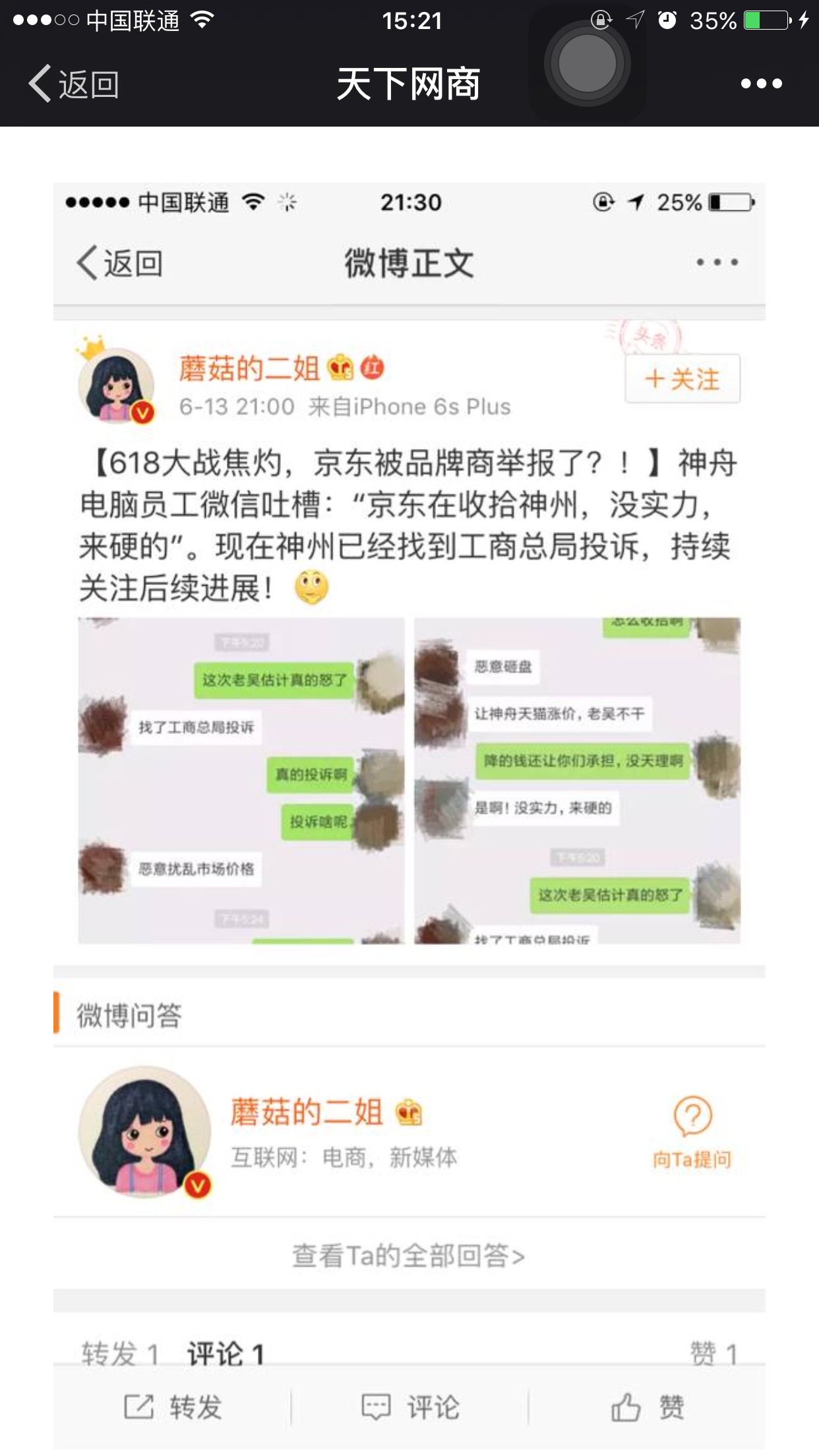Open the AssistiveTouch floating button
The width and height of the screenshot is (819, 1456).
(x=587, y=64)
